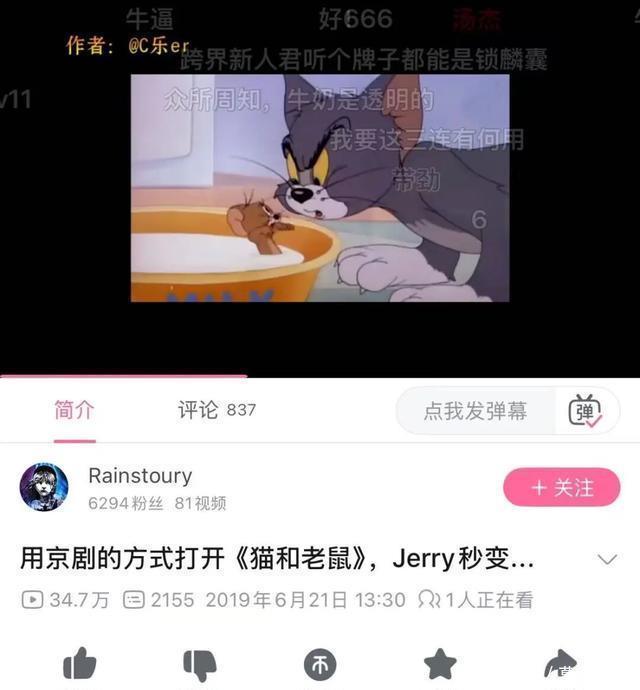Switch to the 简介 tab
The height and width of the screenshot is (690, 640).
74,410
